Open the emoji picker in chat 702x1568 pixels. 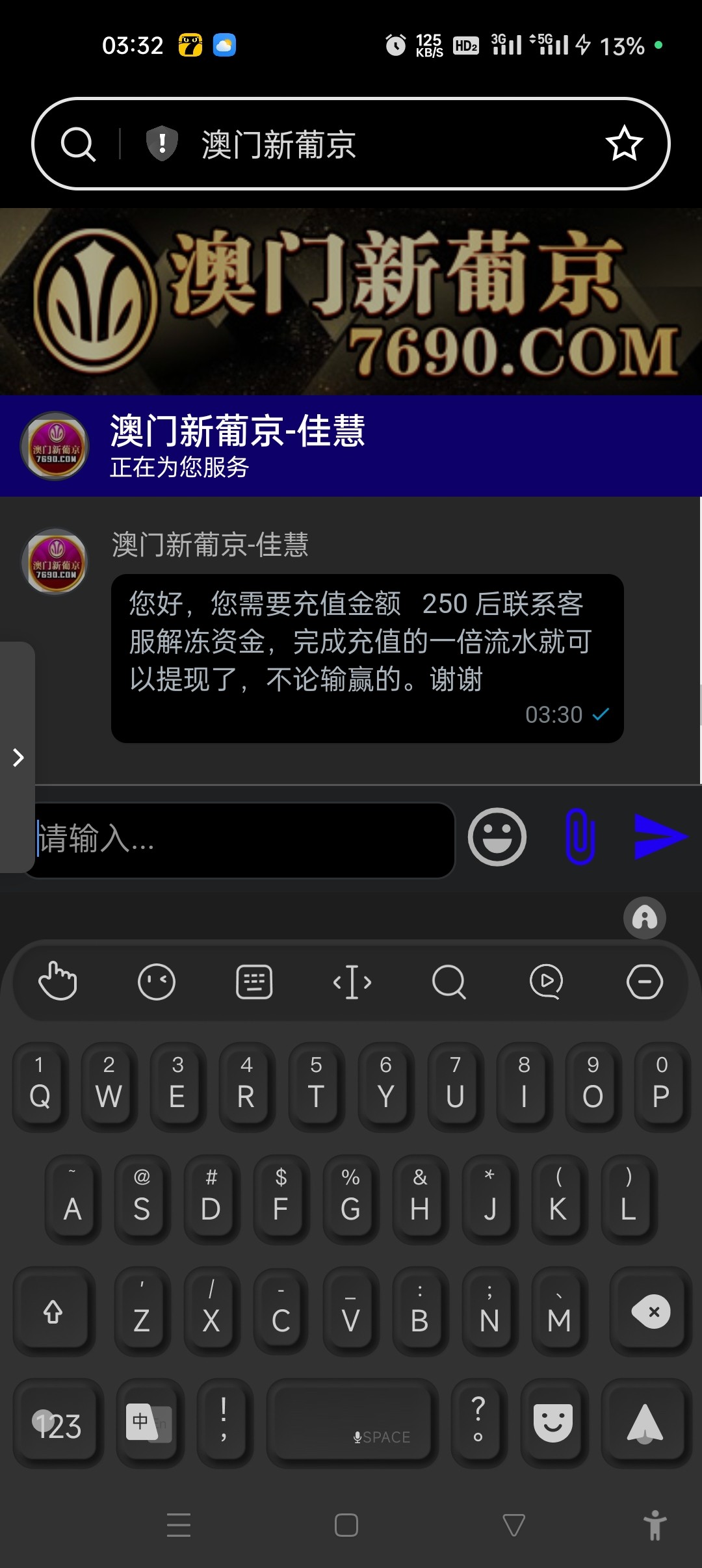click(x=497, y=837)
